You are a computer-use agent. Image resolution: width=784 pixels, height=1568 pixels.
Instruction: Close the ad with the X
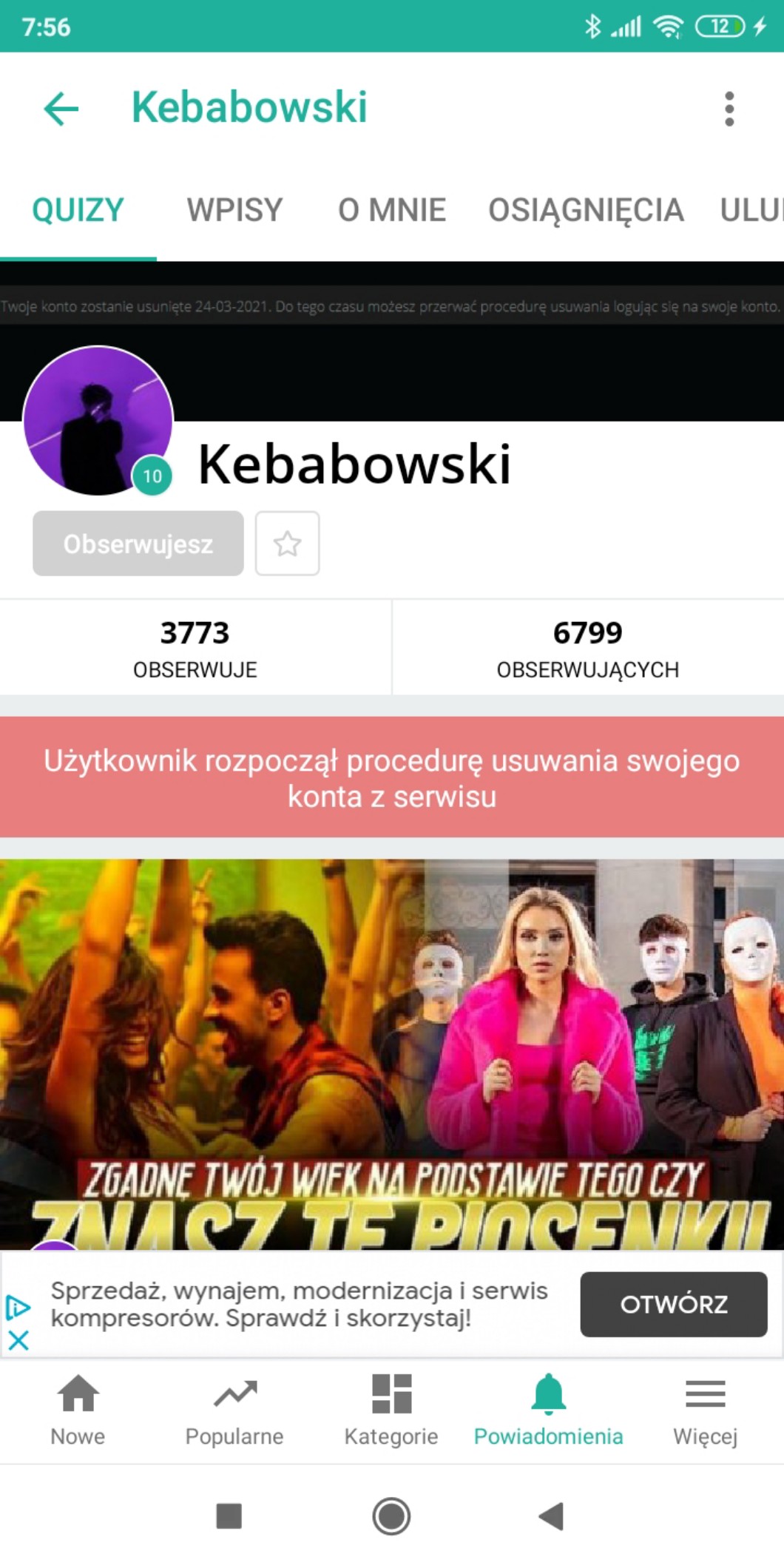click(18, 1340)
